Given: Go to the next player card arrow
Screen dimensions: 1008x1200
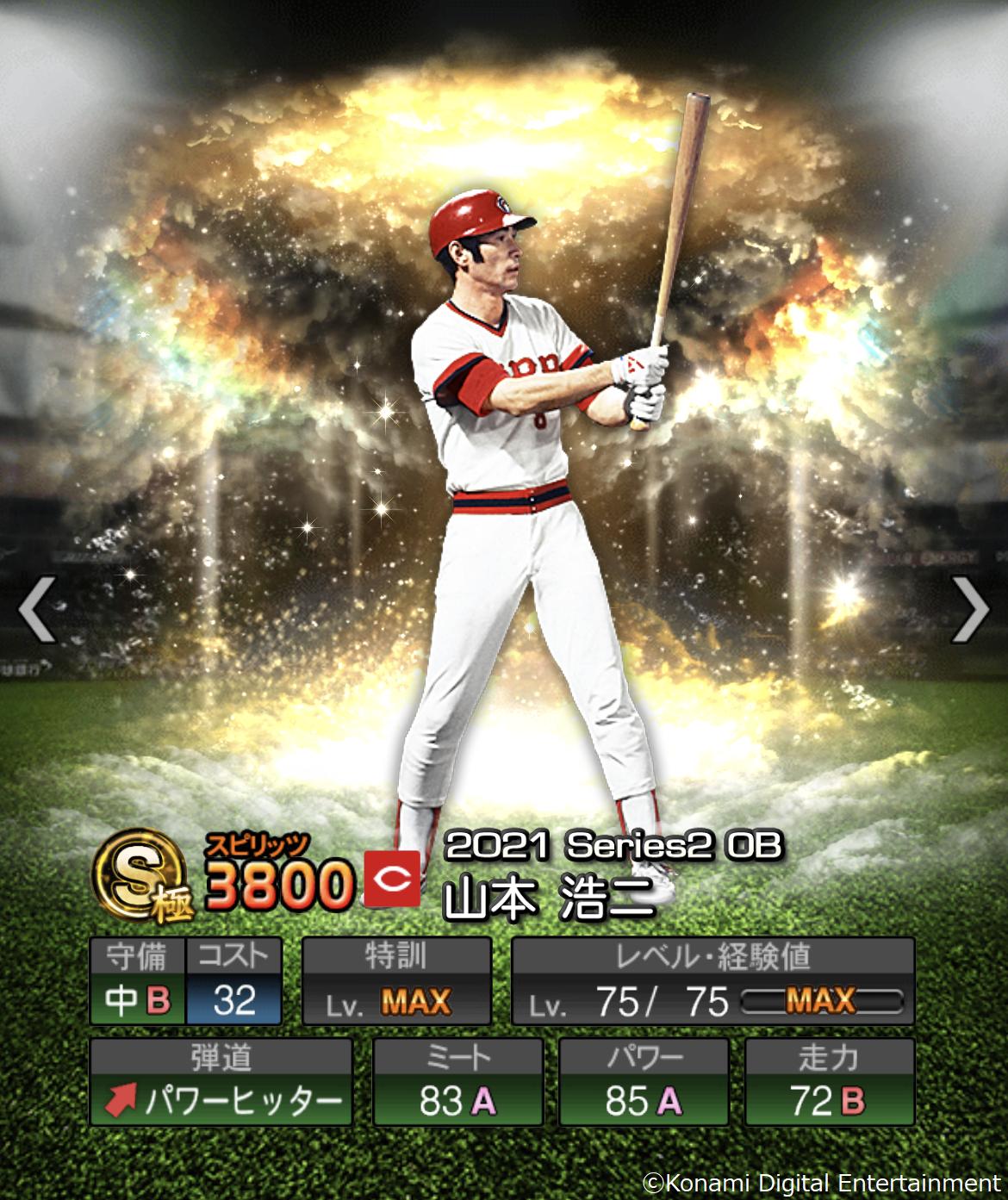Looking at the screenshot, I should [971, 609].
